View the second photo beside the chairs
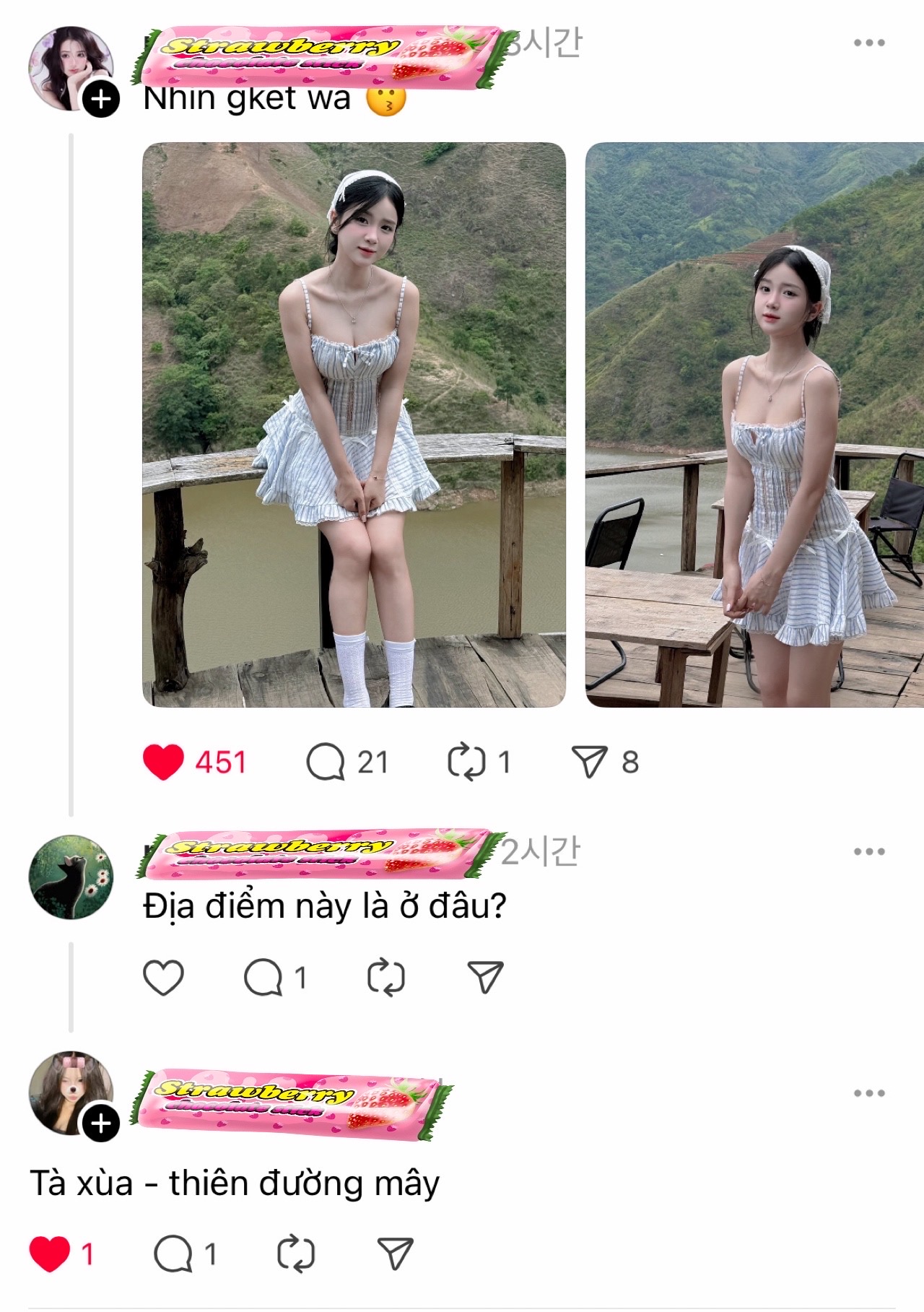Image resolution: width=924 pixels, height=1312 pixels. [x=754, y=425]
